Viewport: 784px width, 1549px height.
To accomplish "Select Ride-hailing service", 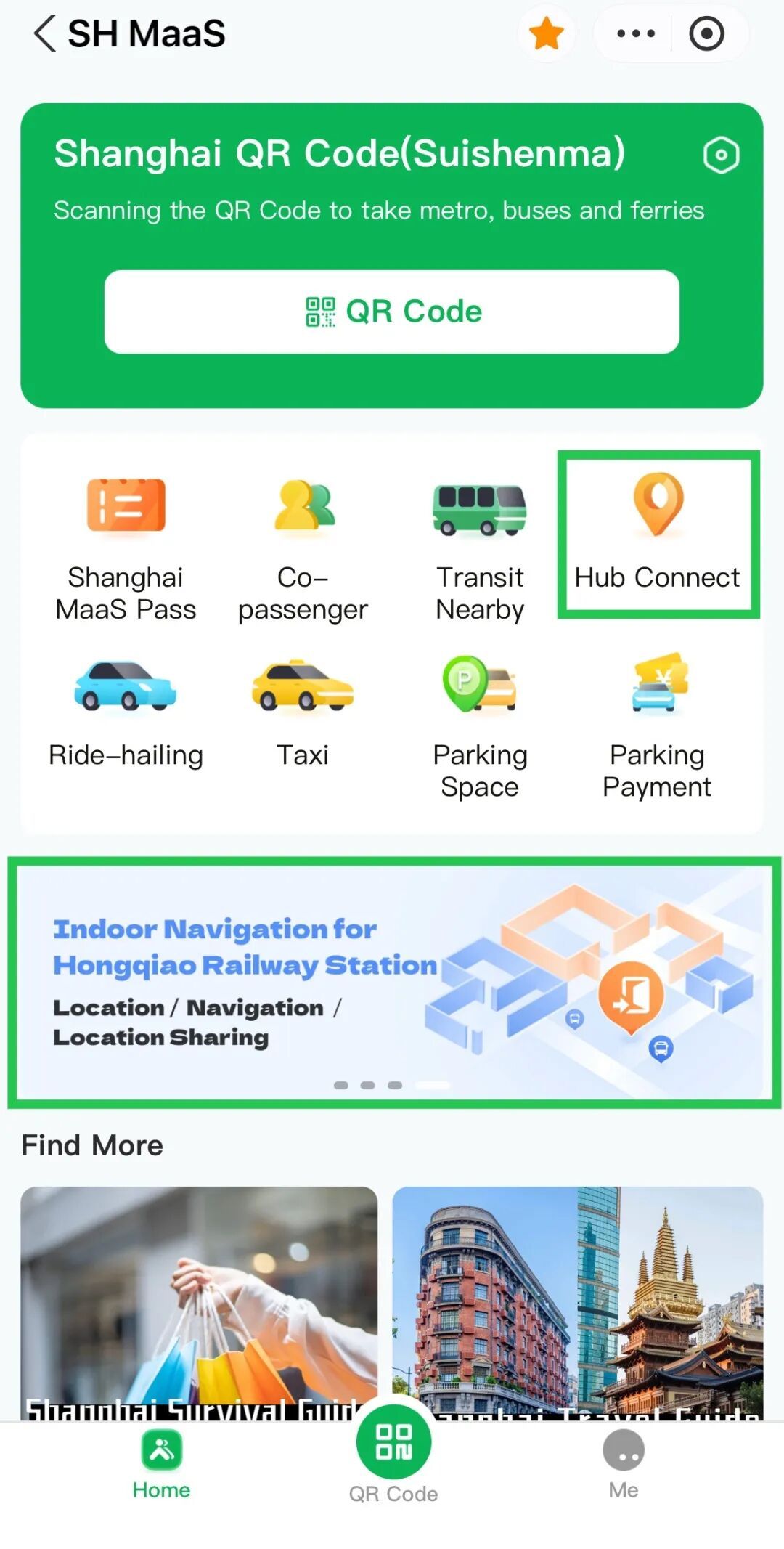I will pyautogui.click(x=126, y=712).
